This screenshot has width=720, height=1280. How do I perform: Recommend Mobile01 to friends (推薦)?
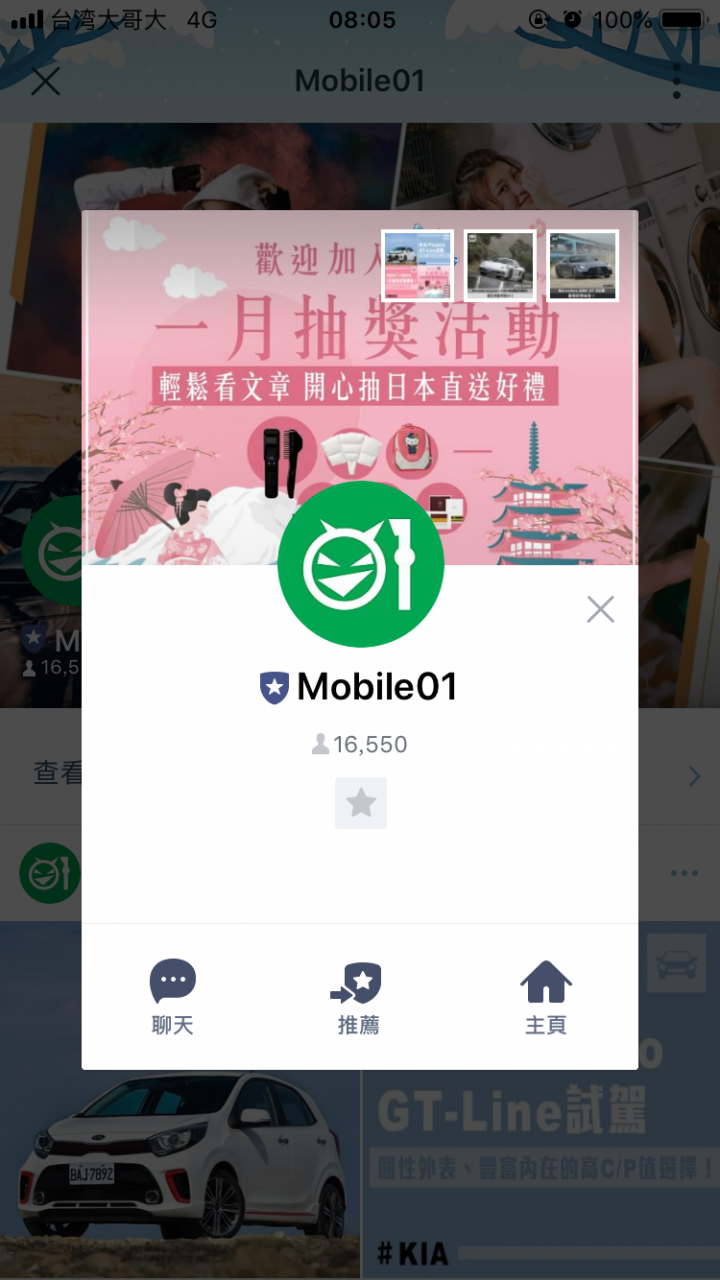pyautogui.click(x=358, y=996)
